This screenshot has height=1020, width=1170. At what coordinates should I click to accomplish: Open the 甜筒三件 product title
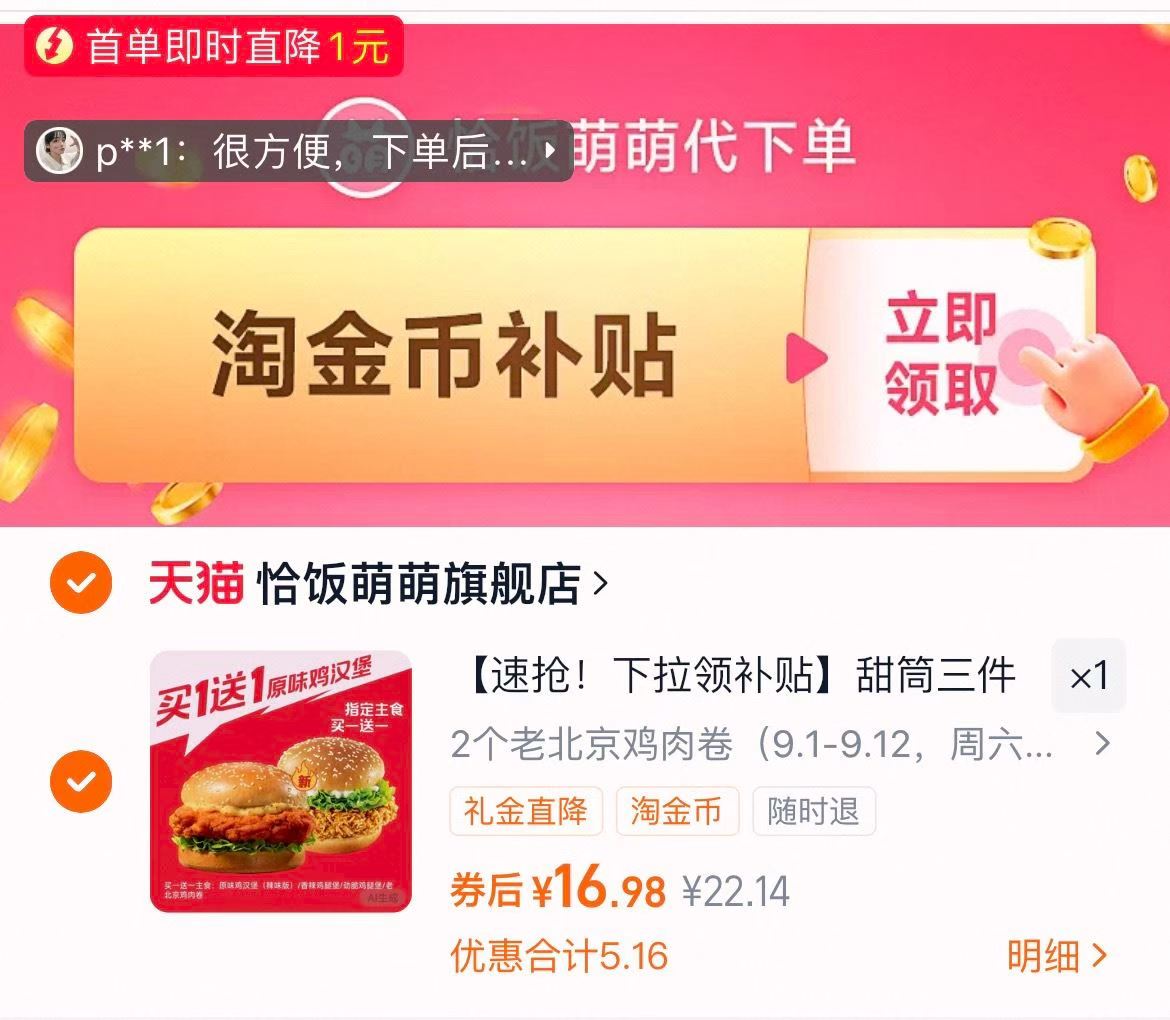pyautogui.click(x=740, y=677)
